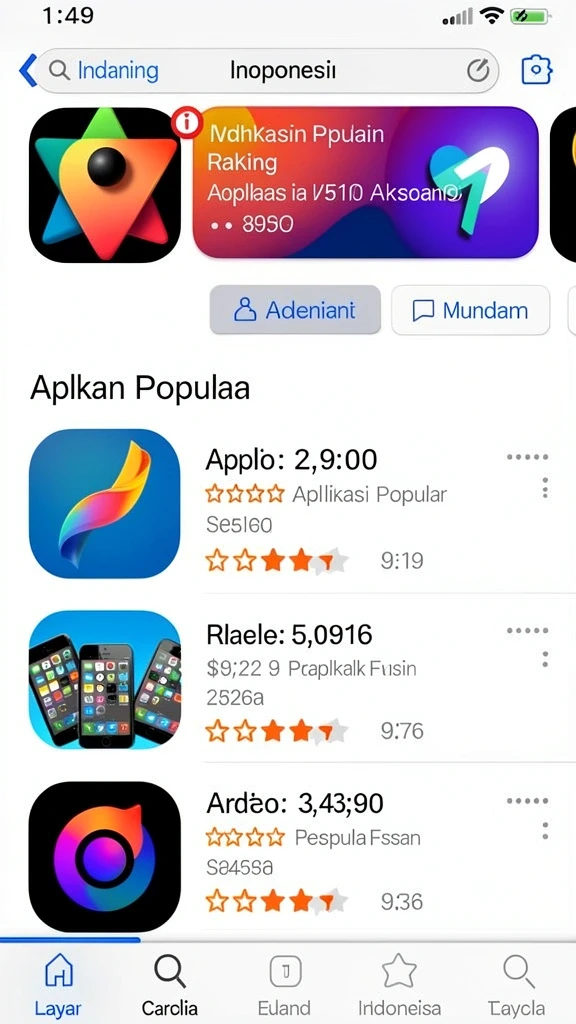
Task: Tap the circular icon inside search bar
Action: pyautogui.click(x=478, y=71)
